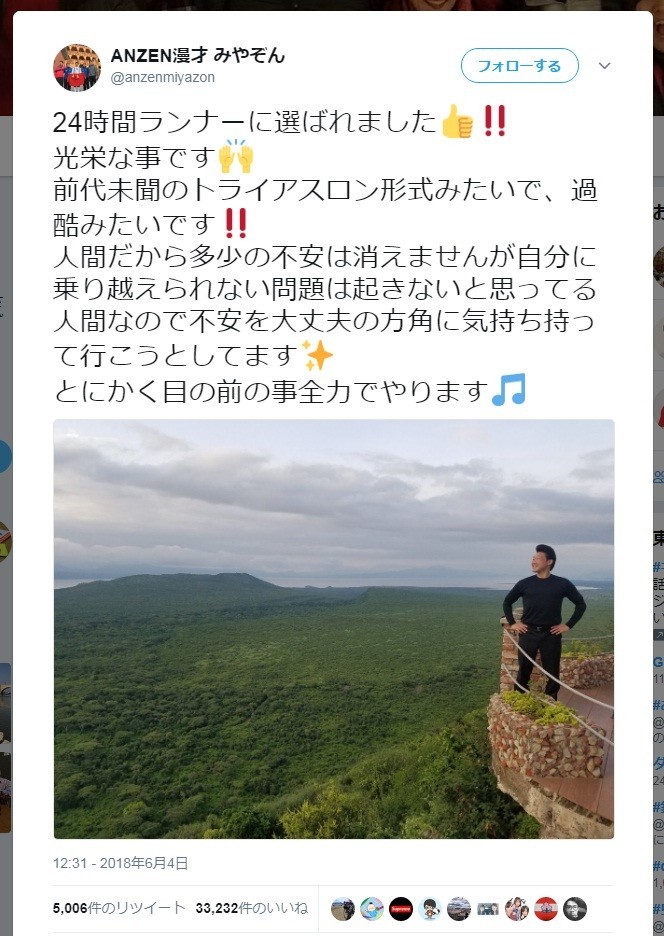Open the 12:31 - 2018年6月4日 timestamp link
The image size is (664, 936).
click(x=121, y=863)
